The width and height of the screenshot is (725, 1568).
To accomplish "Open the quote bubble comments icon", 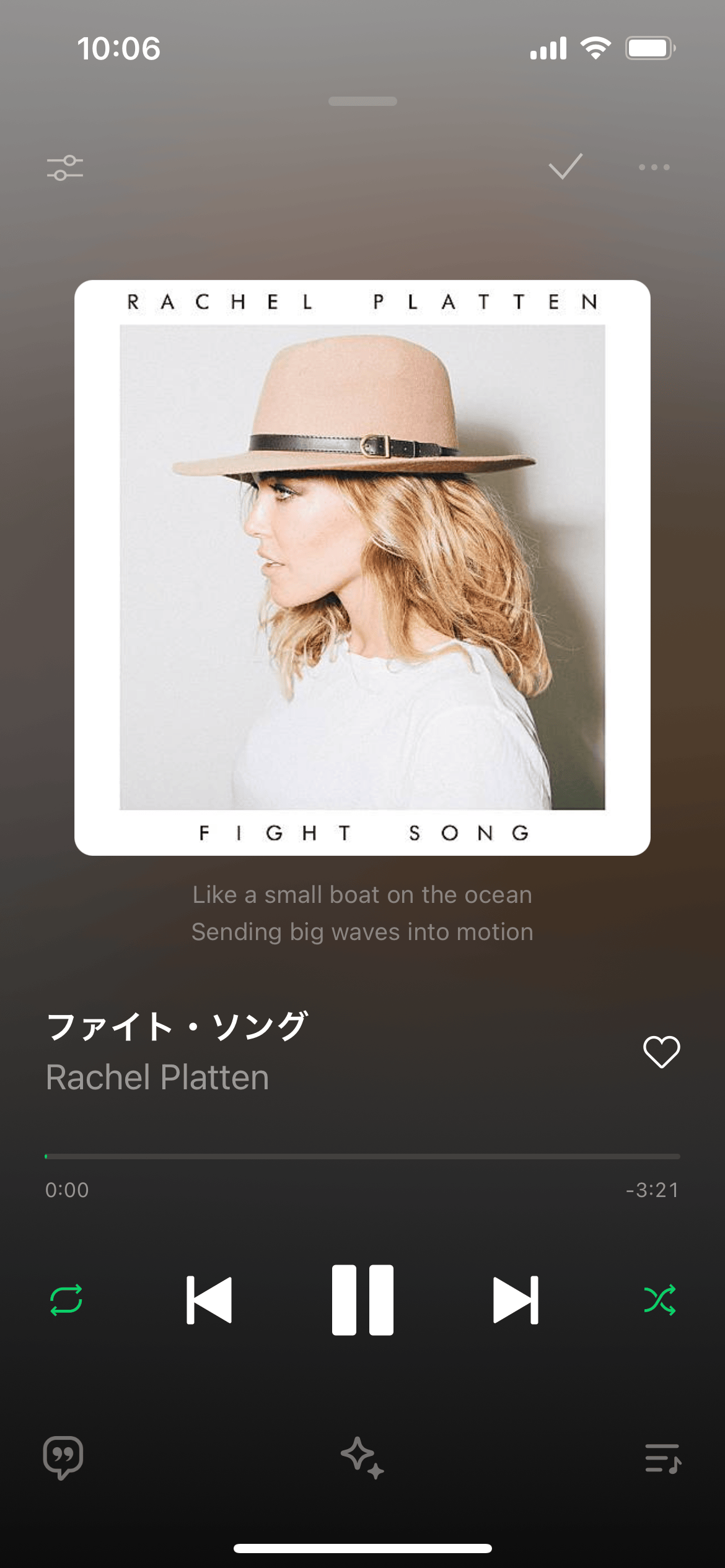I will point(63,1457).
